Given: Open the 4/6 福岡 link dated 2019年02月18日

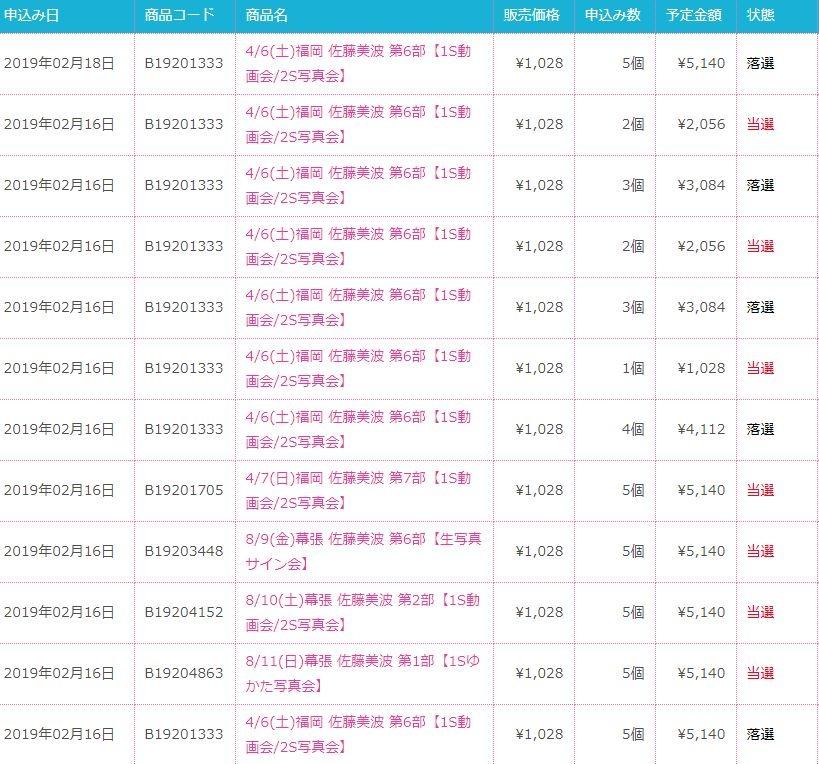Looking at the screenshot, I should pos(358,50).
